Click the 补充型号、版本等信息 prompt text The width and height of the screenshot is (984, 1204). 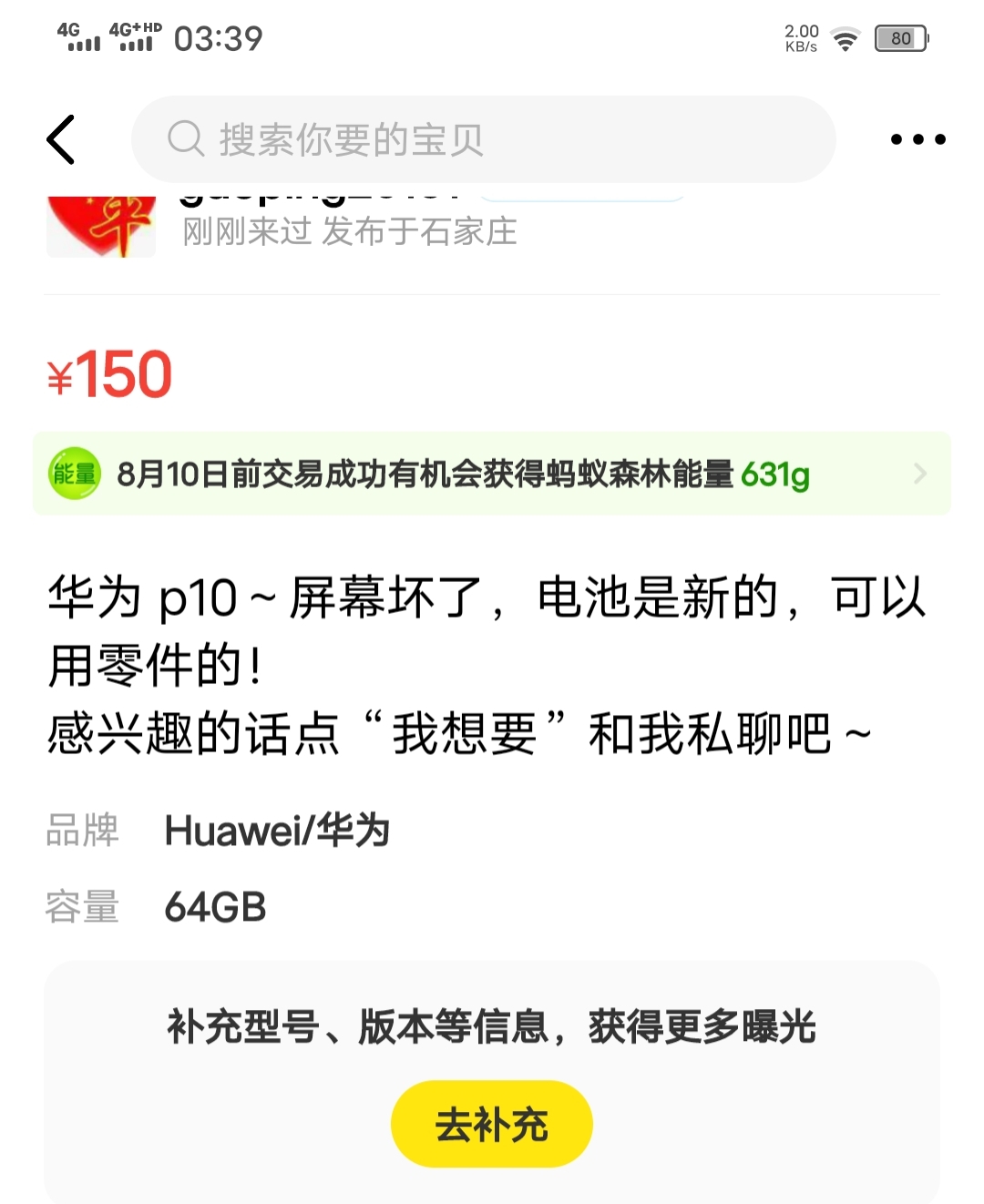(x=491, y=1025)
